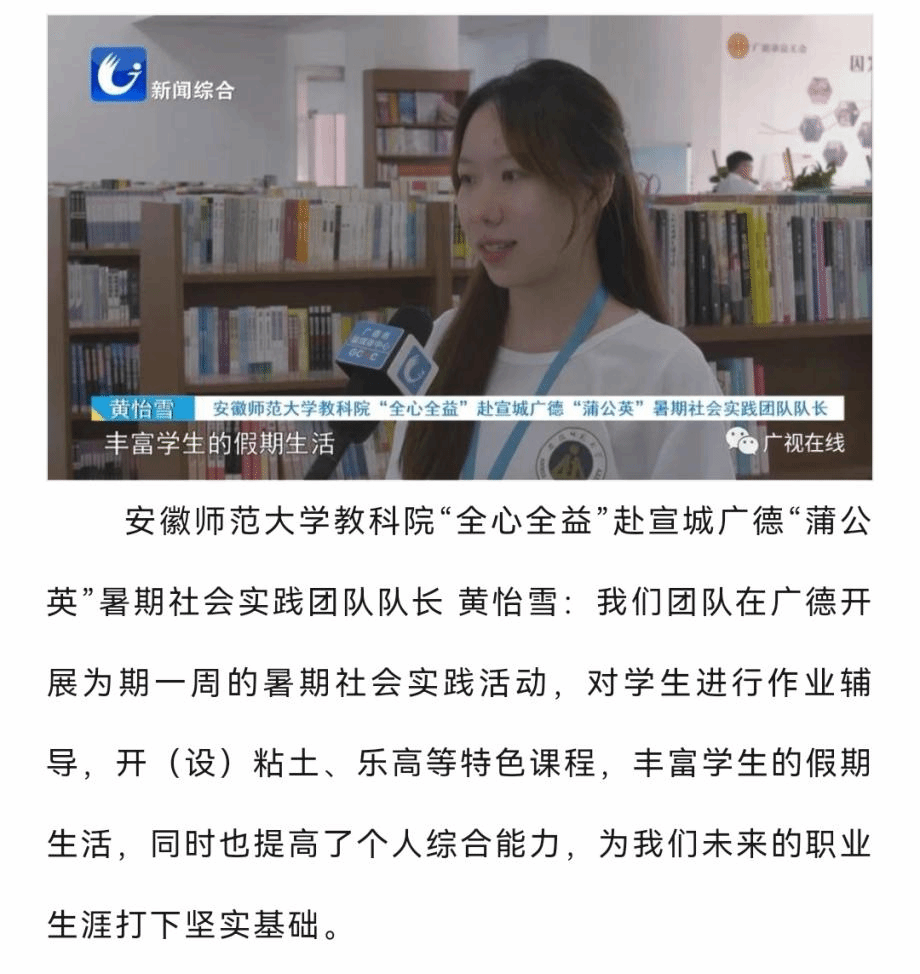Open the news interview photo in the article
This screenshot has width=920, height=974.
click(460, 250)
